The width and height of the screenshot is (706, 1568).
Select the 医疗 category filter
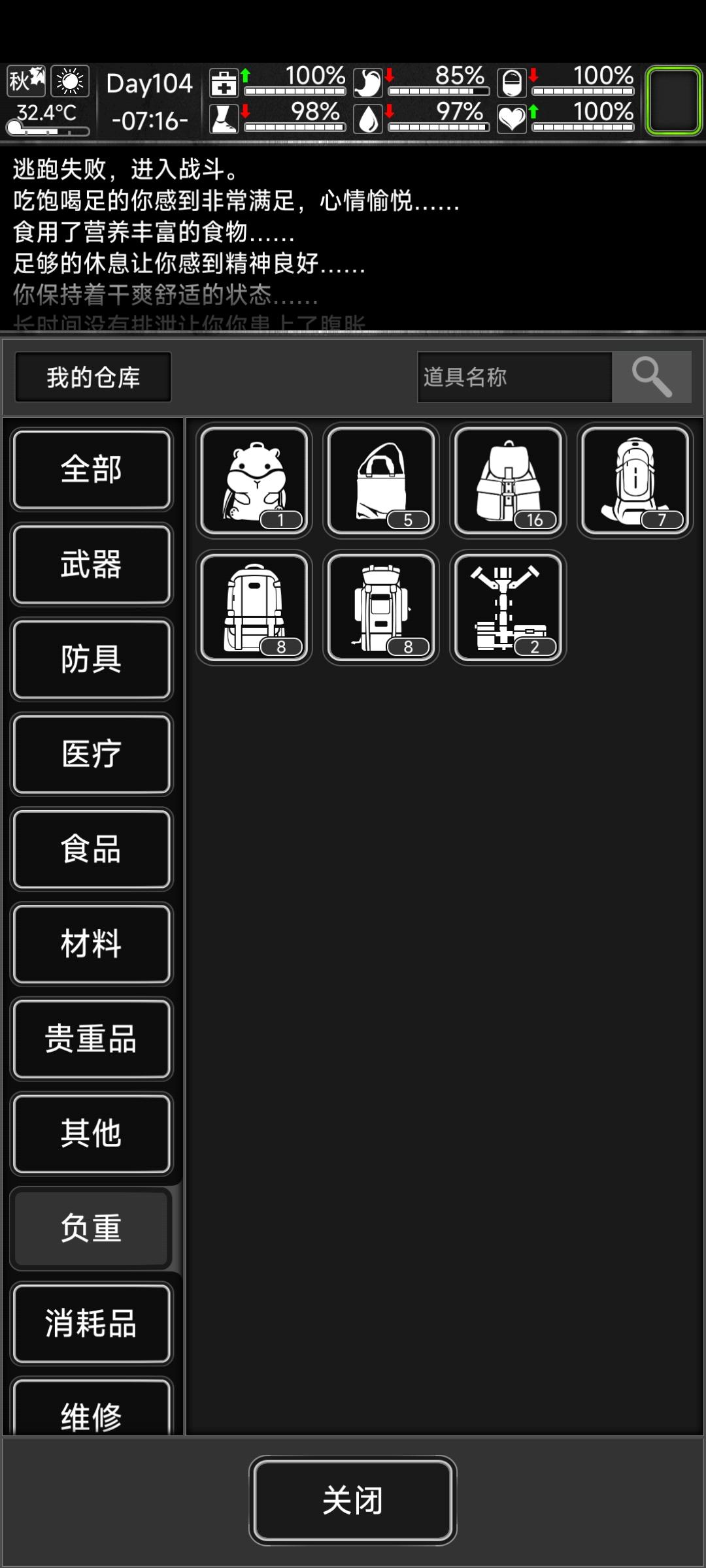pos(92,755)
